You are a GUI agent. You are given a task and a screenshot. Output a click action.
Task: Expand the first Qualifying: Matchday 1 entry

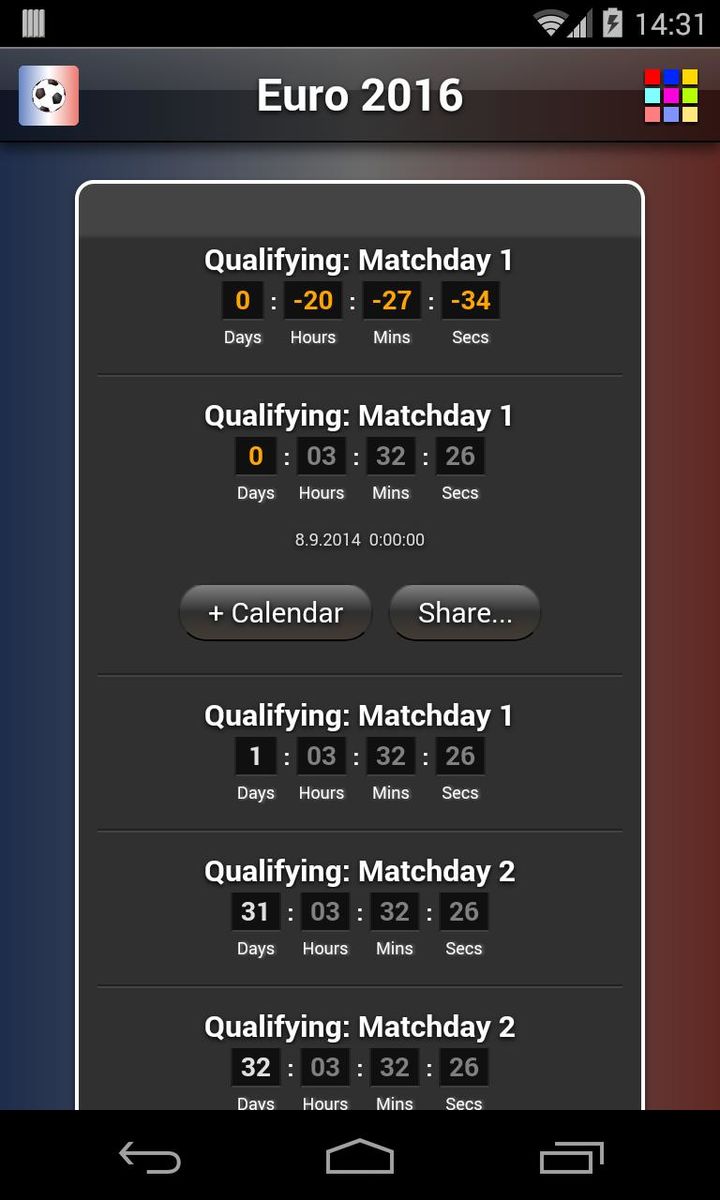[x=358, y=260]
